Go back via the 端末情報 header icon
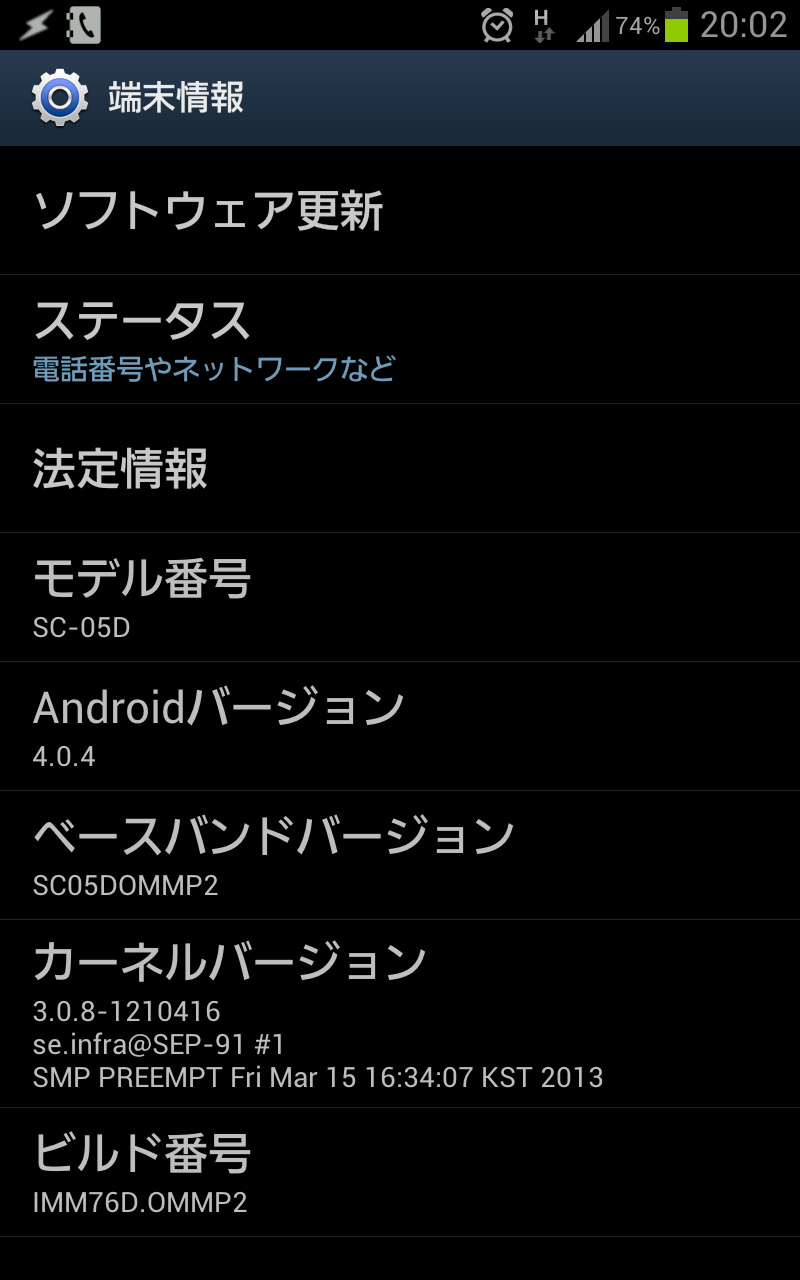 click(60, 98)
